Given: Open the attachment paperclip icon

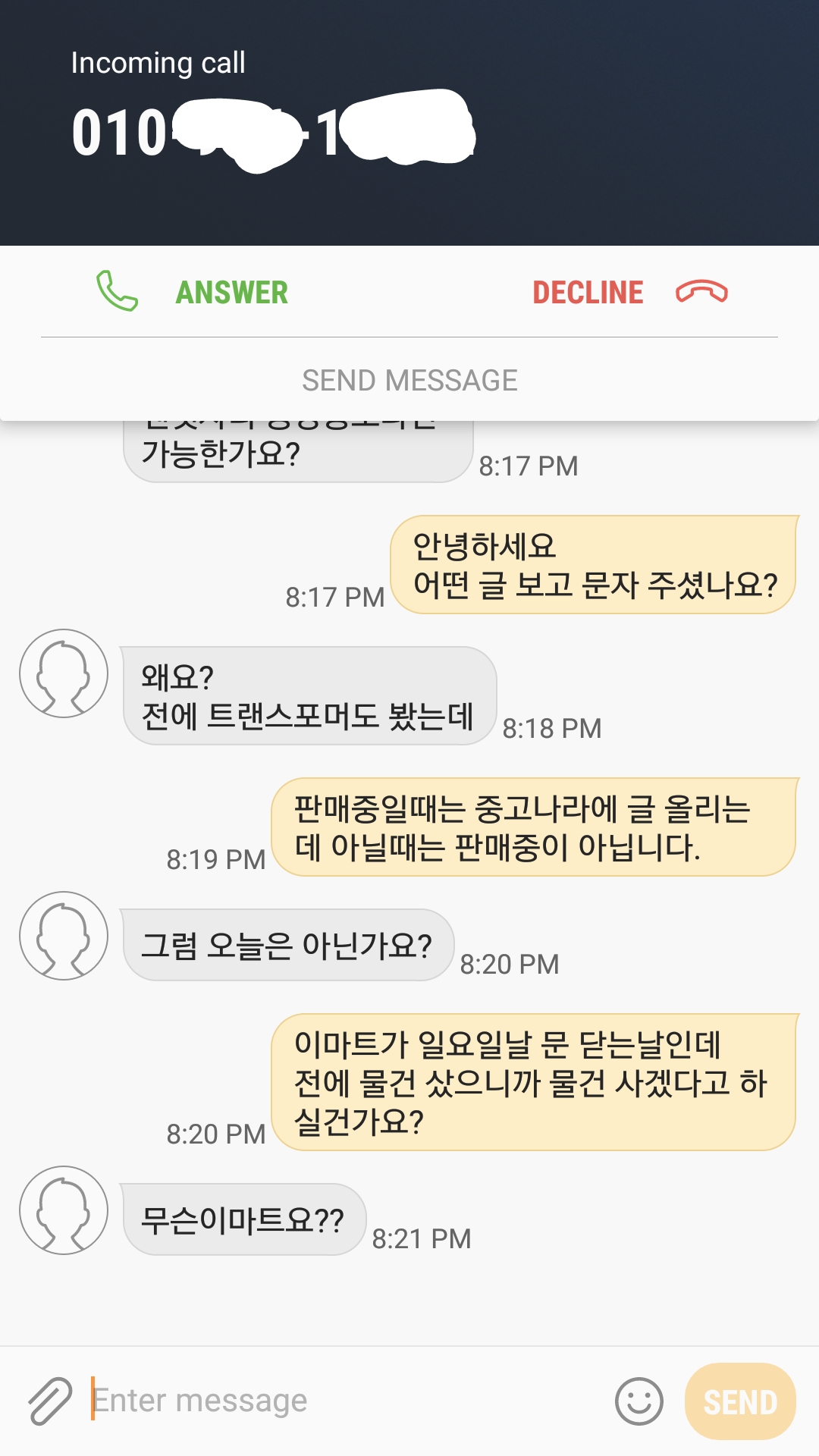Looking at the screenshot, I should pyautogui.click(x=50, y=1401).
